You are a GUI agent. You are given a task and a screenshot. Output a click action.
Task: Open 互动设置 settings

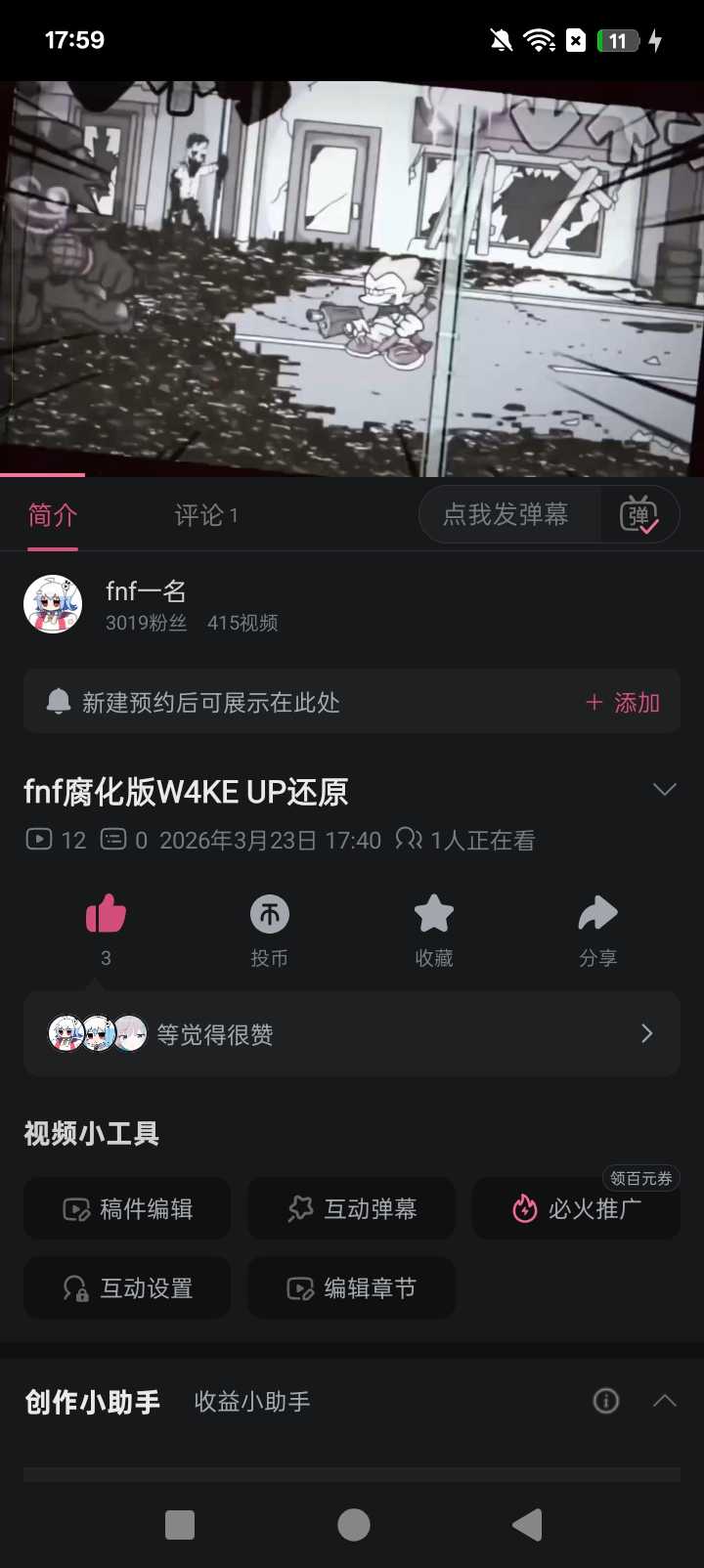(127, 1288)
